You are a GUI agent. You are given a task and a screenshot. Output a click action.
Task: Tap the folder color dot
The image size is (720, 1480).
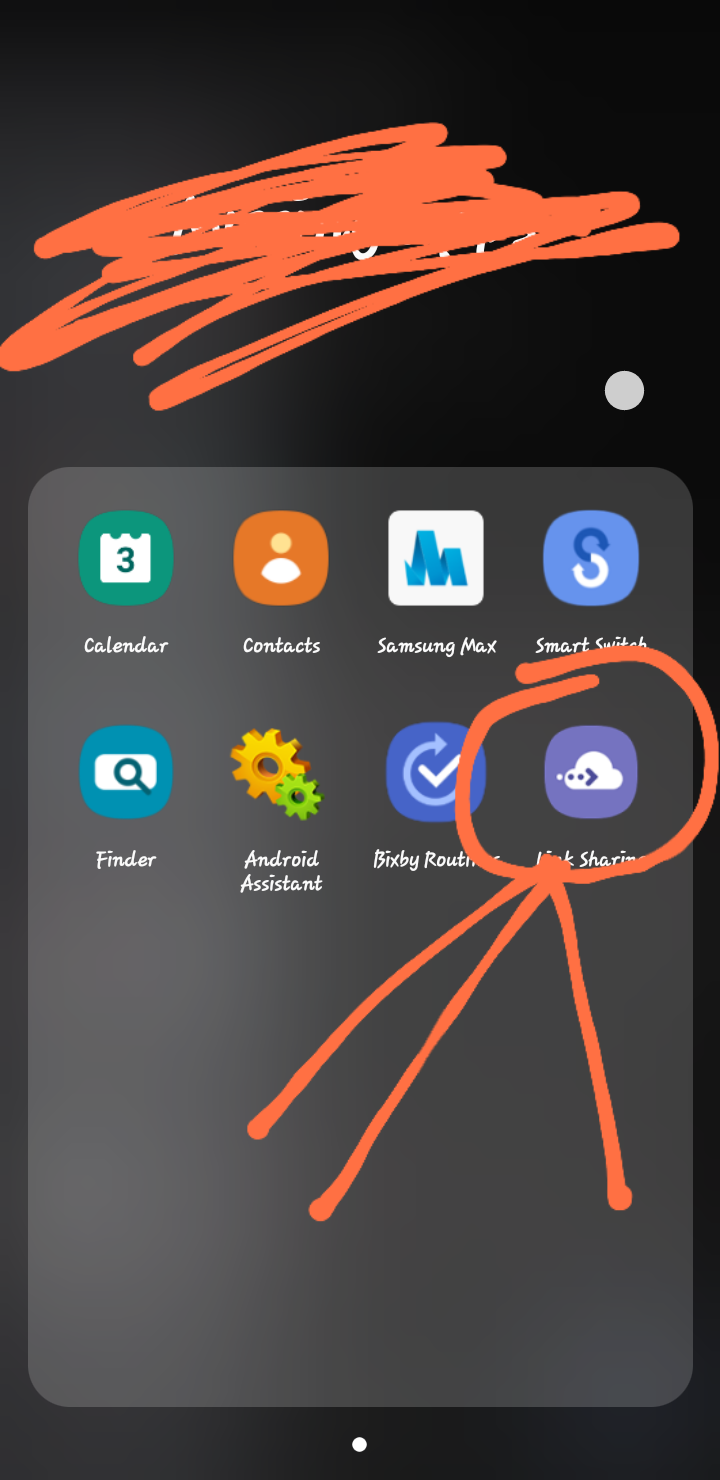pos(624,390)
